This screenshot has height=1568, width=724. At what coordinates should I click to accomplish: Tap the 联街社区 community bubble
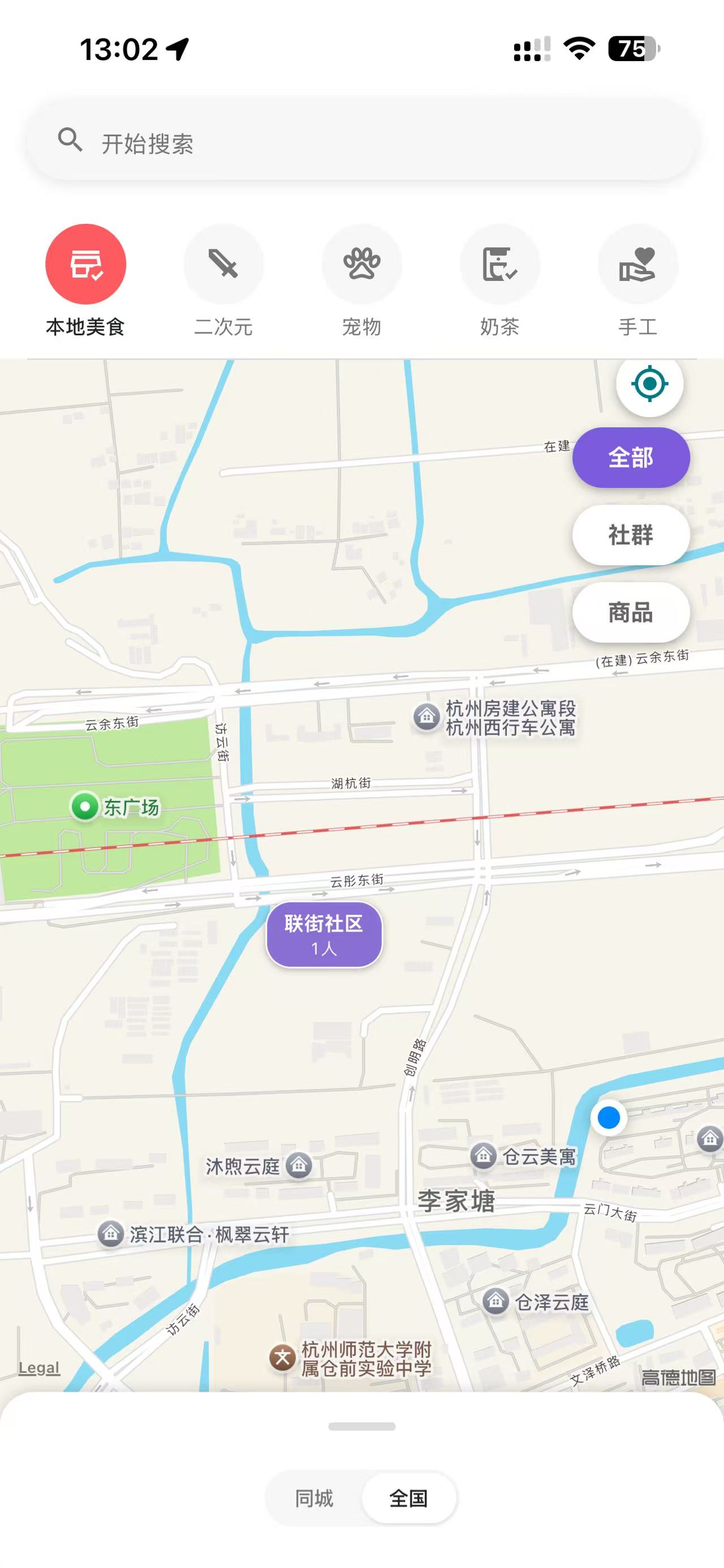pos(324,935)
